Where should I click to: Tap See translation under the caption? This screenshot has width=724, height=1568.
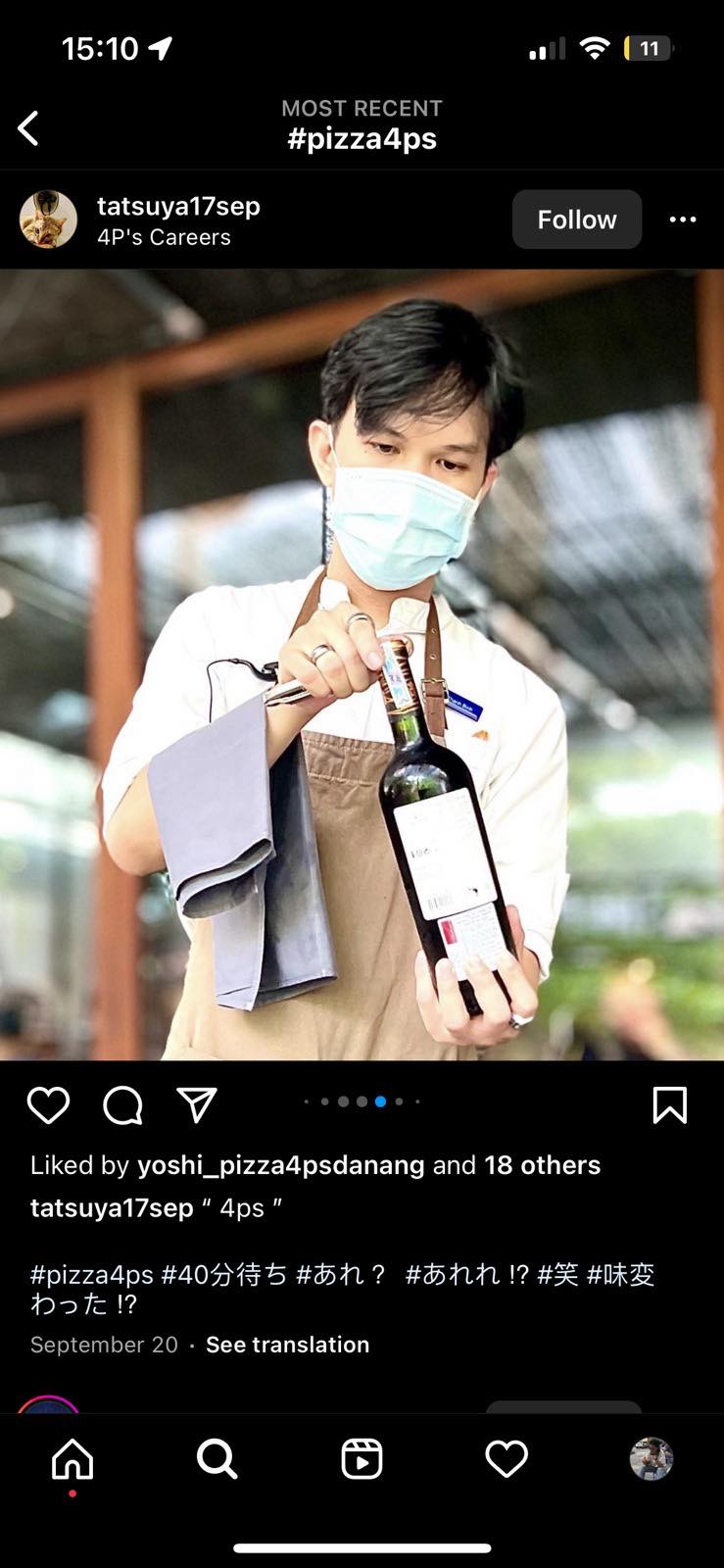tap(287, 1345)
